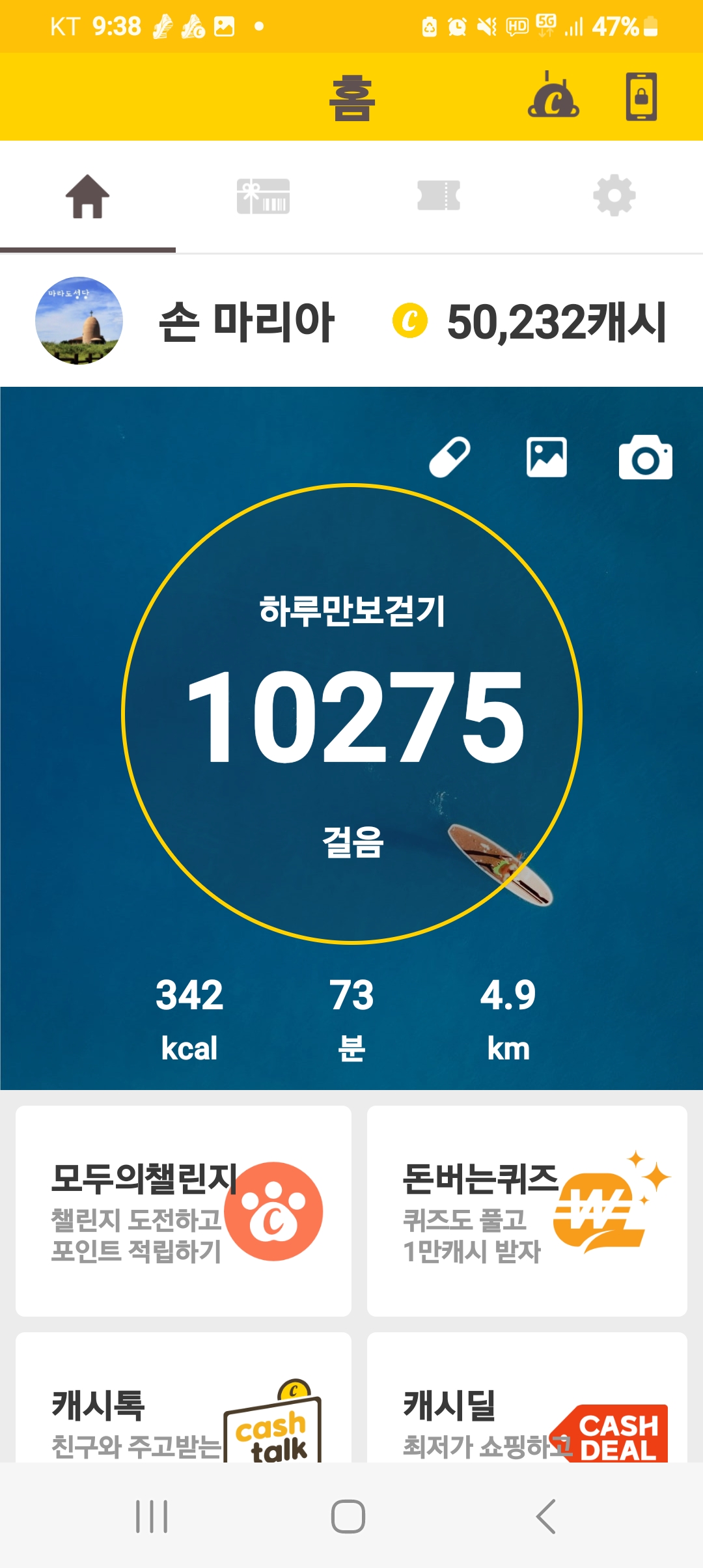Screen dimensions: 703x1568
Task: Go back with the system back button
Action: (545, 1517)
